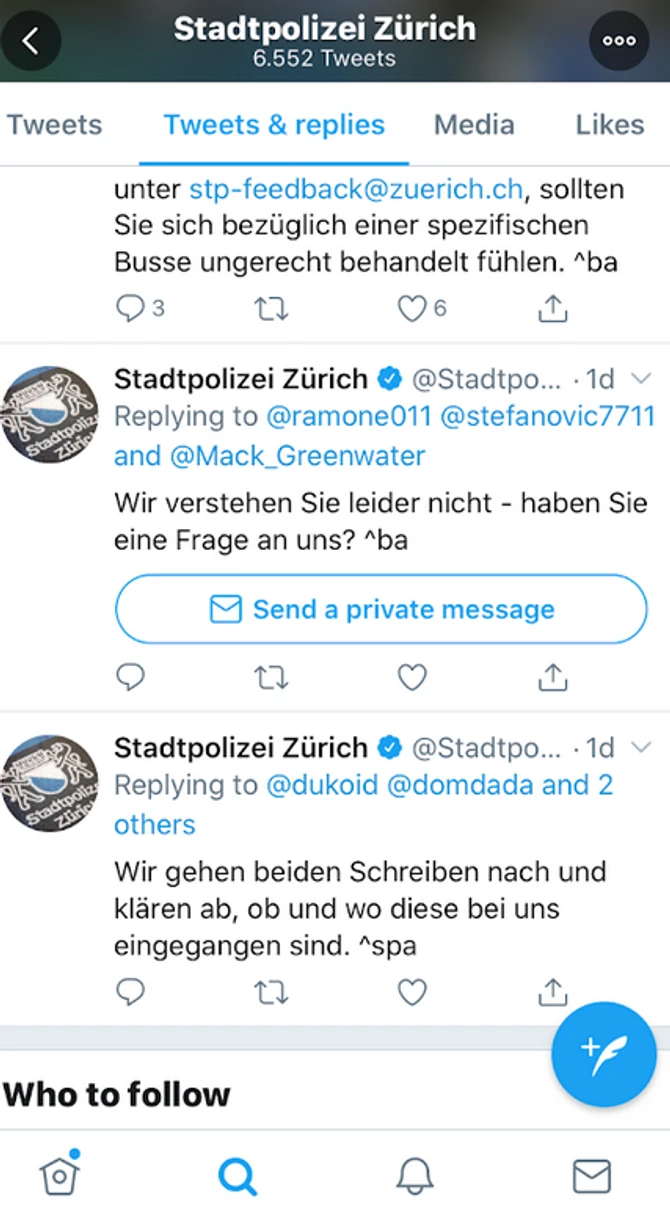Open the 3 replies on the Busse tweet

[132, 309]
